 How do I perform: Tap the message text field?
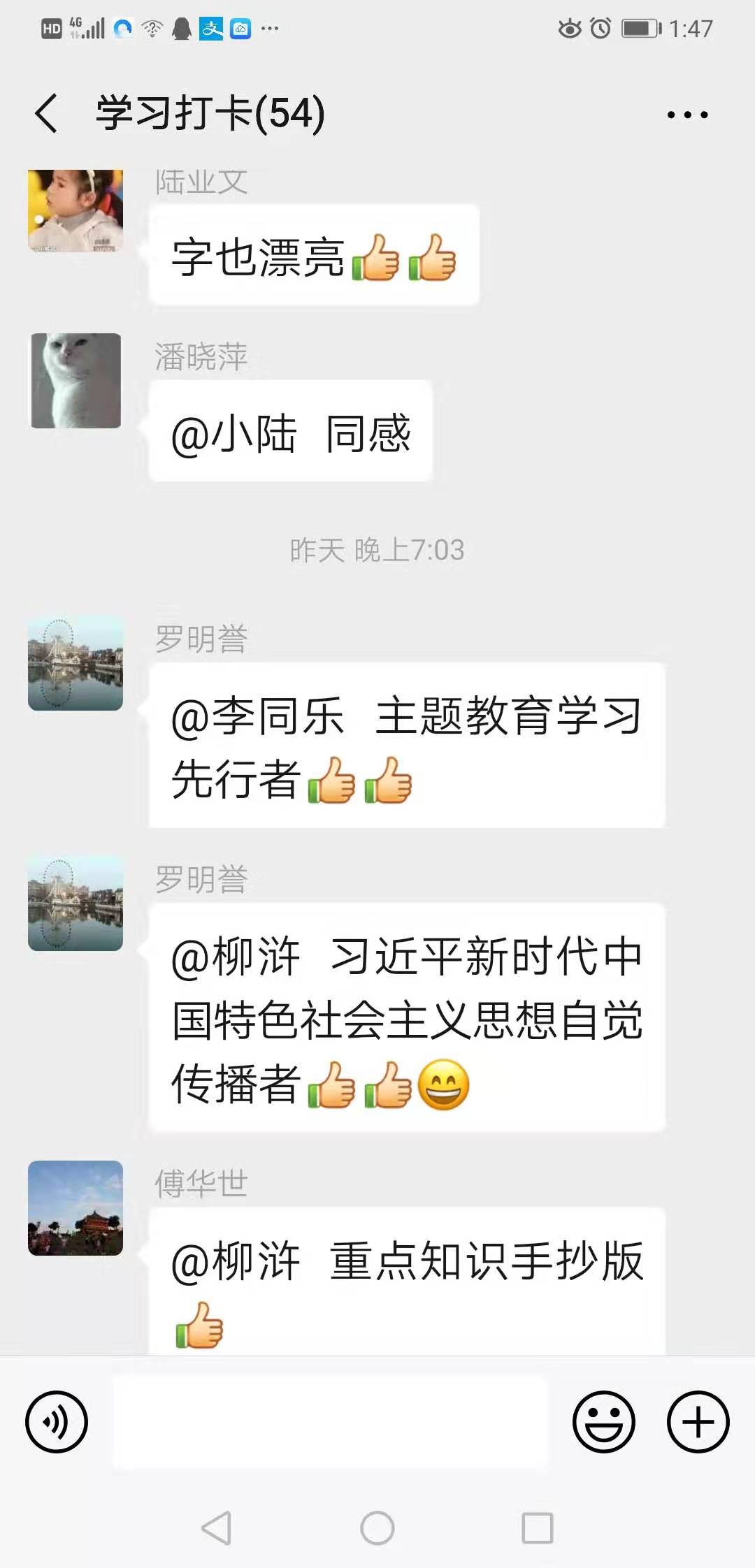(x=330, y=1422)
